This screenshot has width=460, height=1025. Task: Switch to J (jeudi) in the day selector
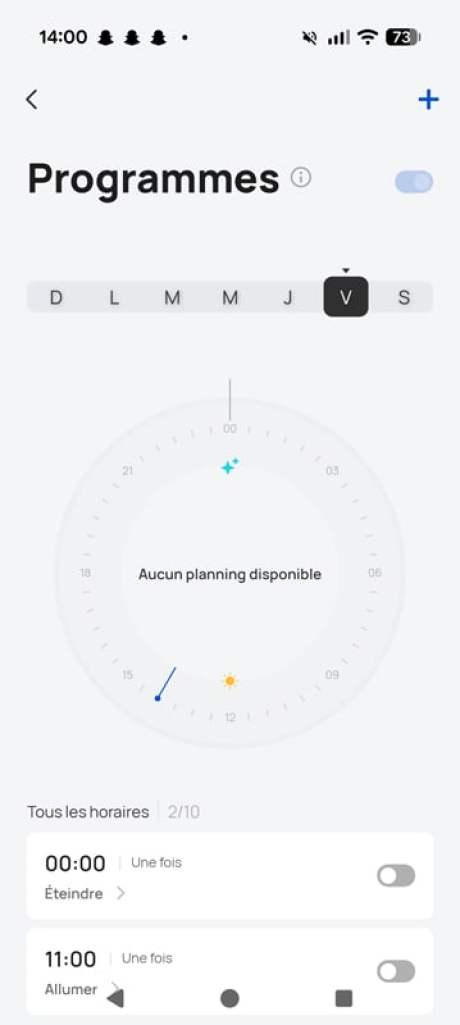click(288, 298)
